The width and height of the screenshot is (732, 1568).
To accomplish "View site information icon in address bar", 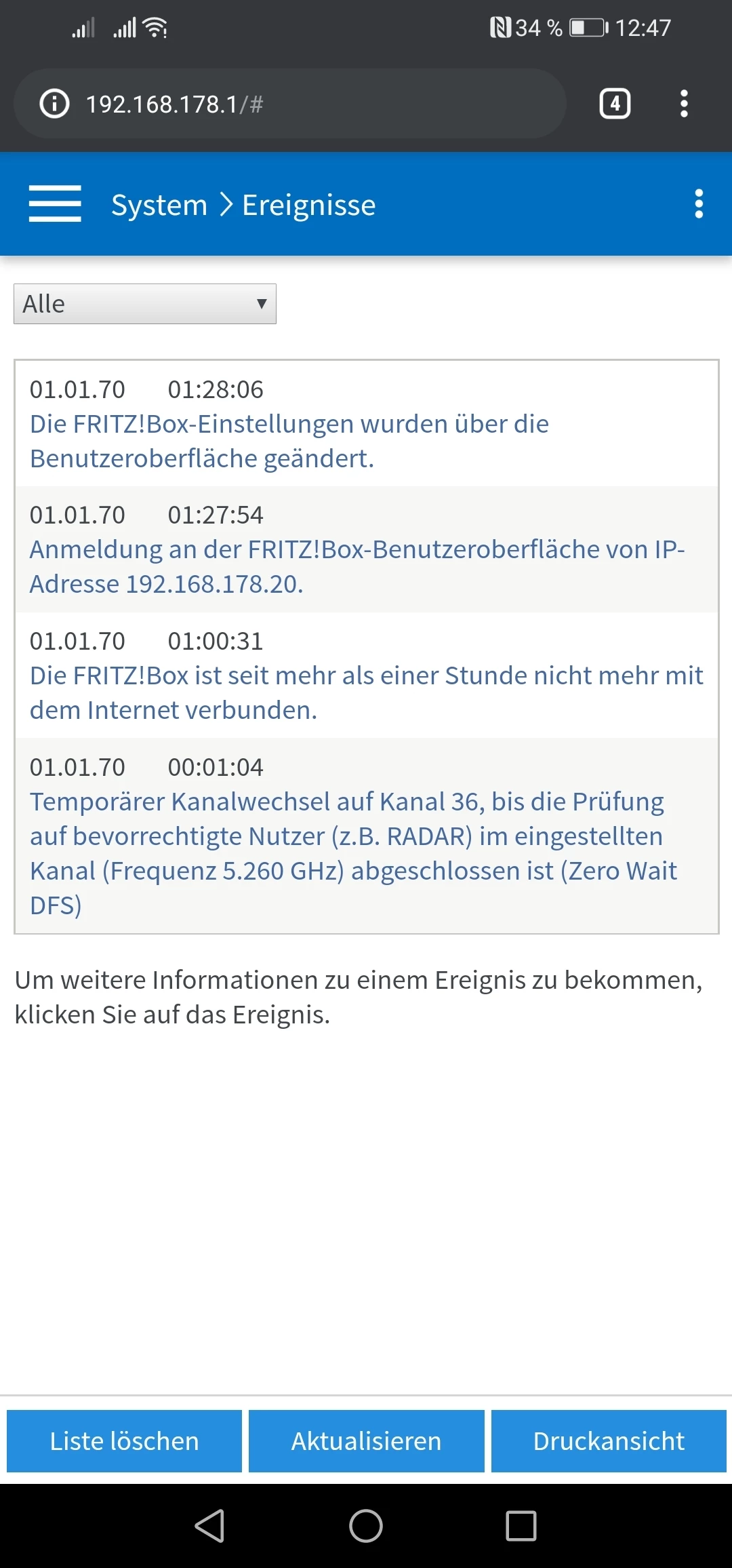I will 55,104.
